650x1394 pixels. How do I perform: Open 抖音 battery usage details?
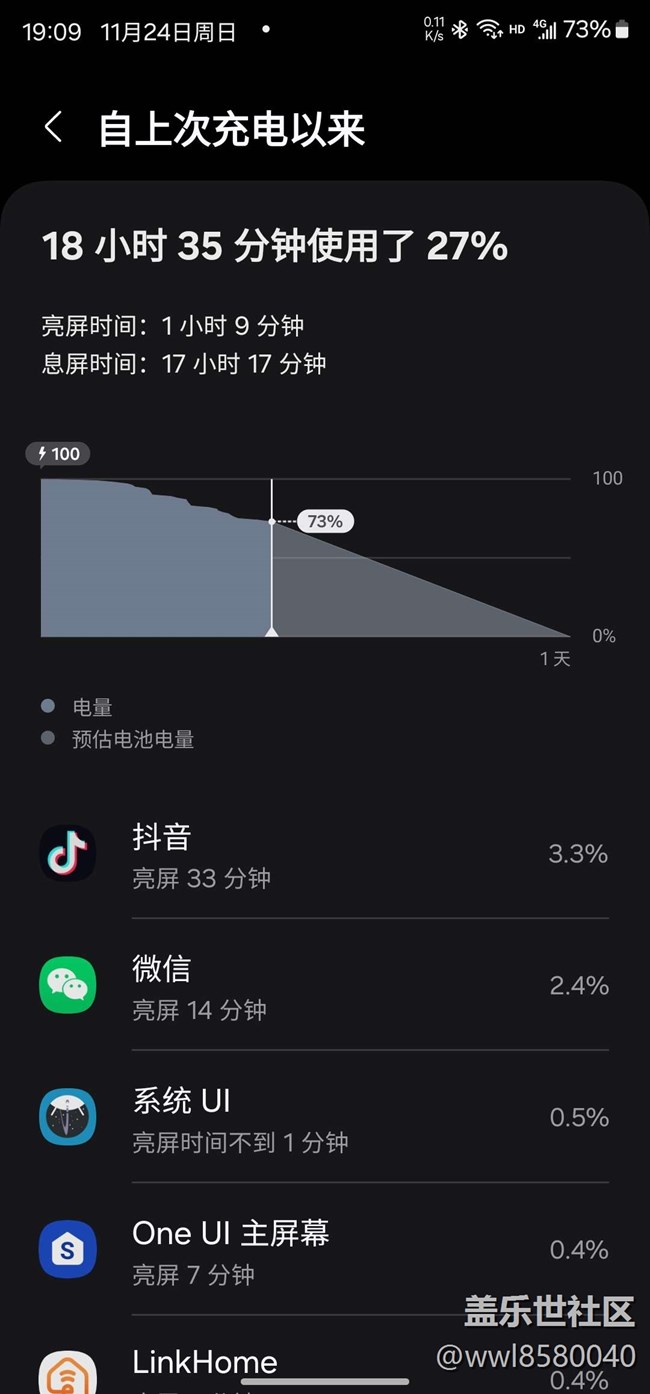pyautogui.click(x=324, y=854)
